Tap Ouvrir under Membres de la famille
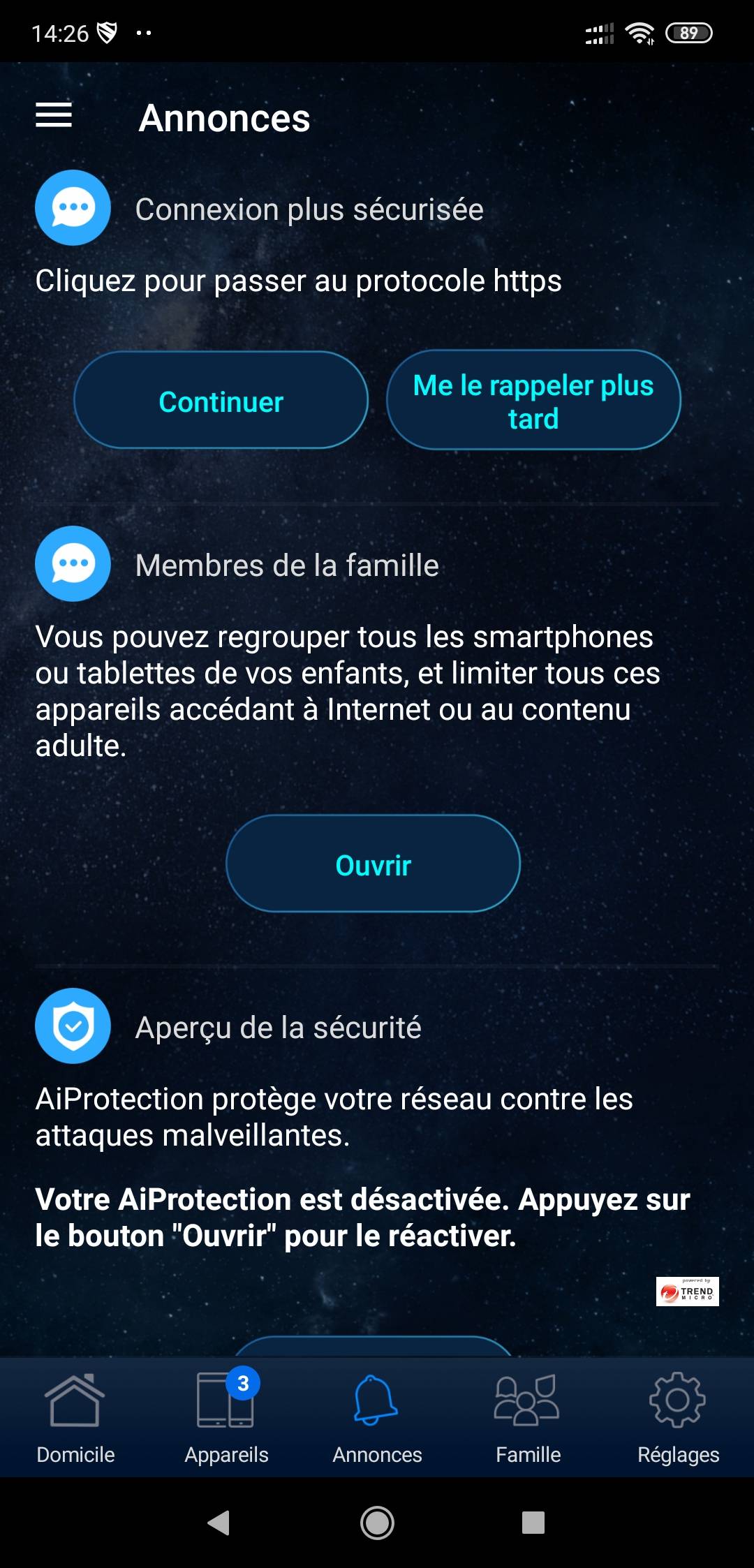The height and width of the screenshot is (1568, 754). (373, 864)
